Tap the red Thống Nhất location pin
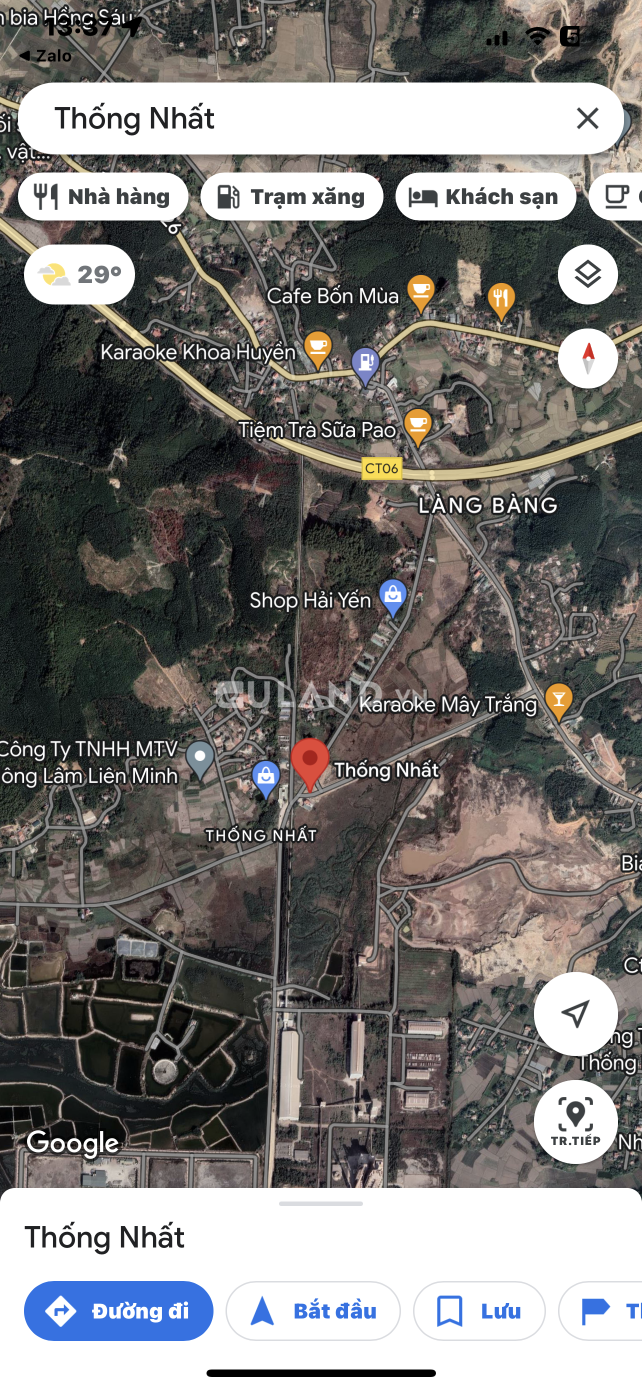This screenshot has height=1389, width=642. (310, 763)
